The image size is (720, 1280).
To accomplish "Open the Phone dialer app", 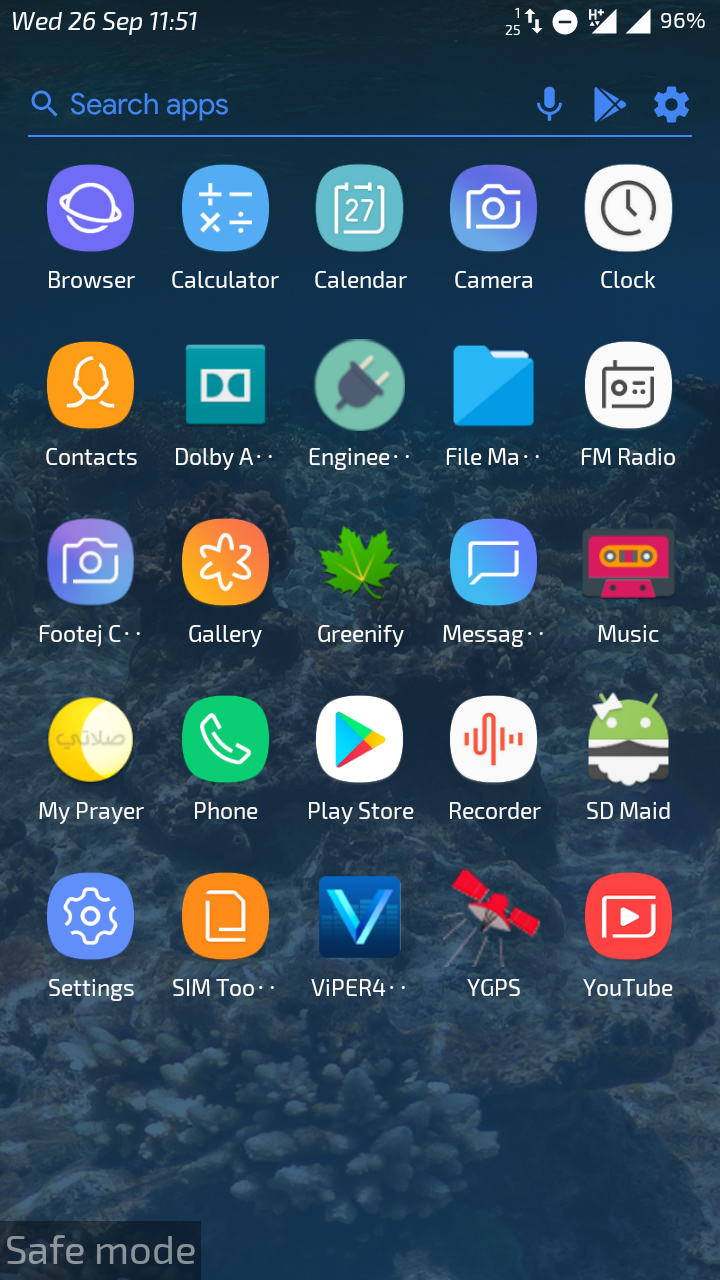I will click(x=225, y=740).
